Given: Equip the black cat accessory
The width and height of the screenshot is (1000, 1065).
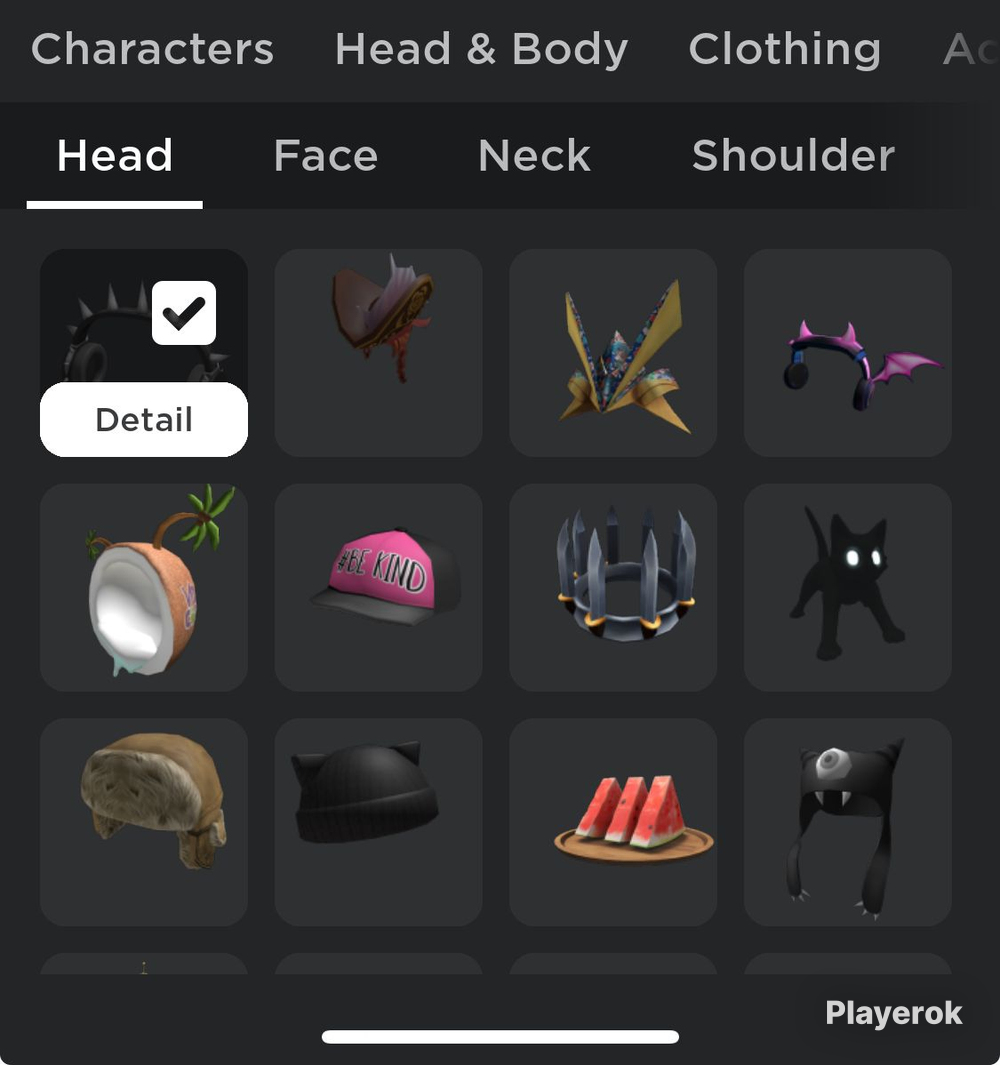Looking at the screenshot, I should 848,588.
